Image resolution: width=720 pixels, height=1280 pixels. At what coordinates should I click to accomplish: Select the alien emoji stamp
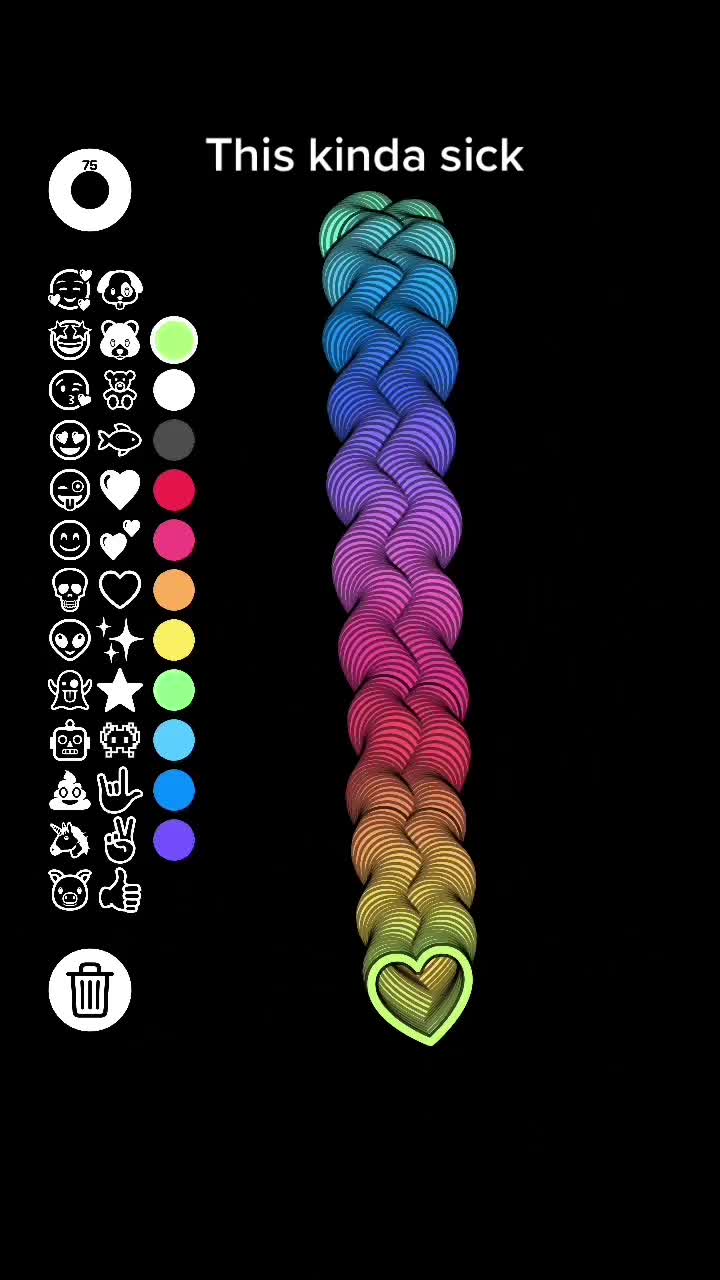tap(70, 640)
